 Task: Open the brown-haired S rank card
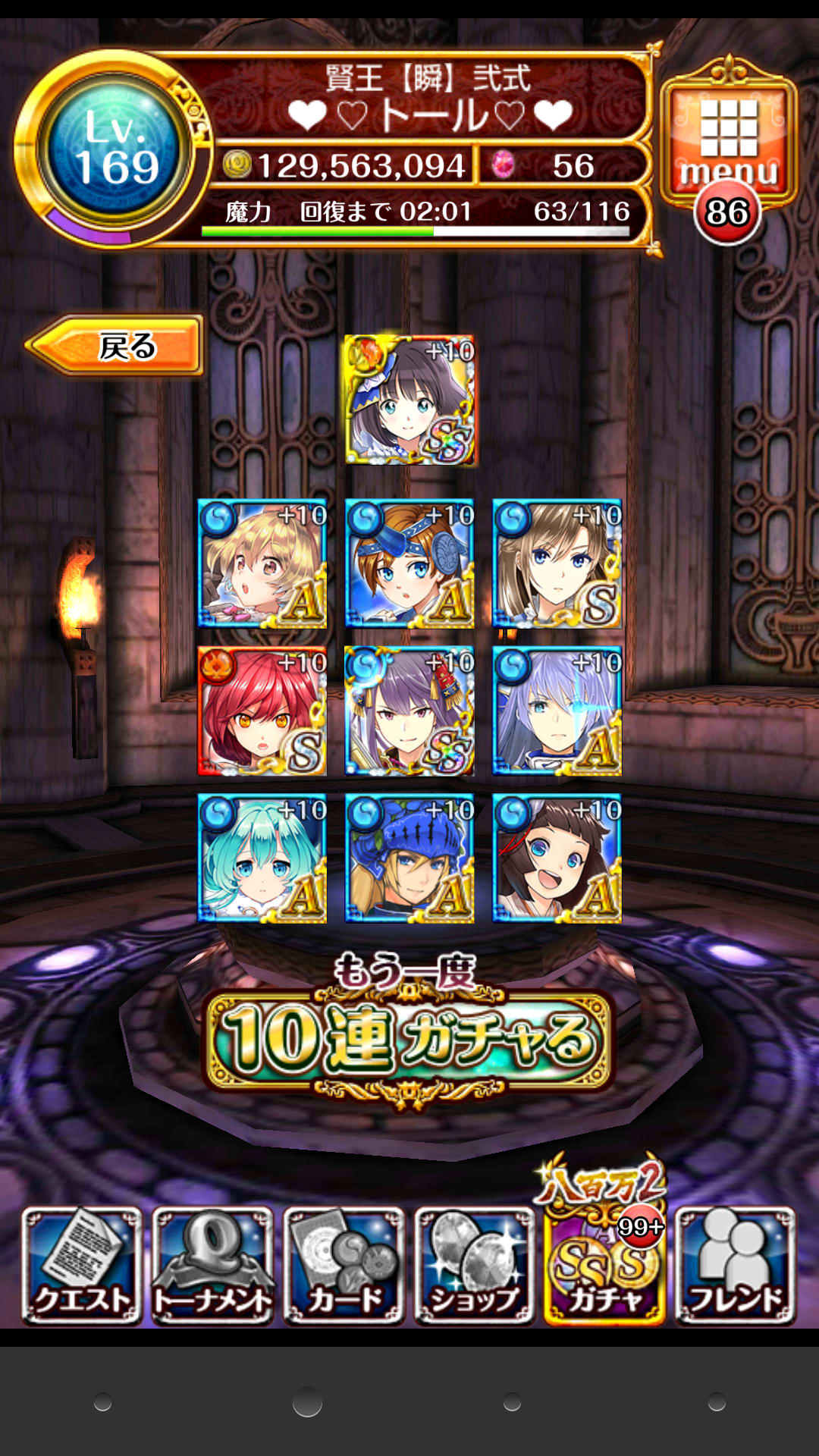tap(557, 563)
